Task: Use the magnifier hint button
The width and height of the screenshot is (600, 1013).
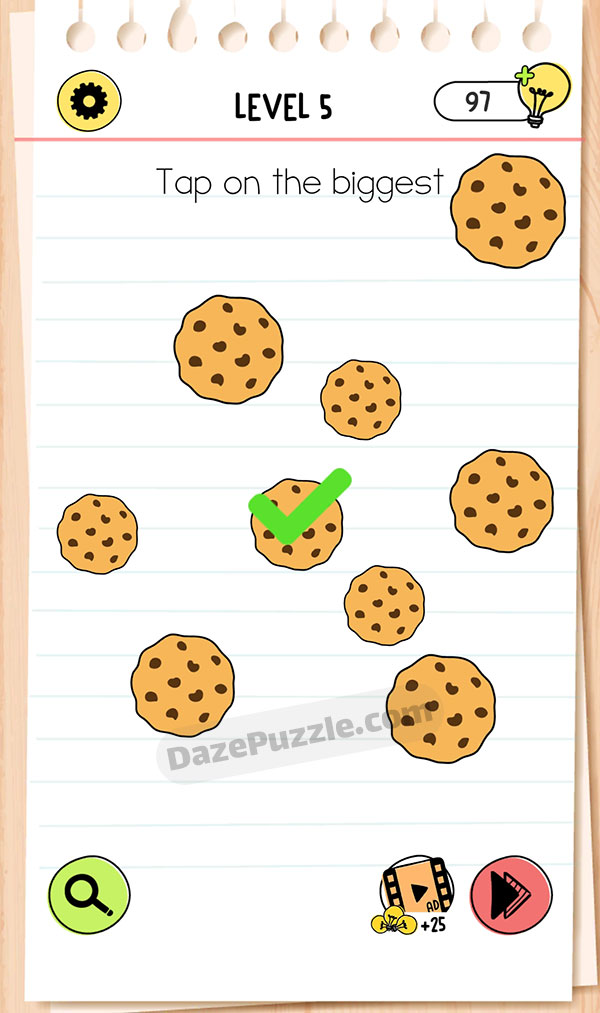Action: coord(89,894)
